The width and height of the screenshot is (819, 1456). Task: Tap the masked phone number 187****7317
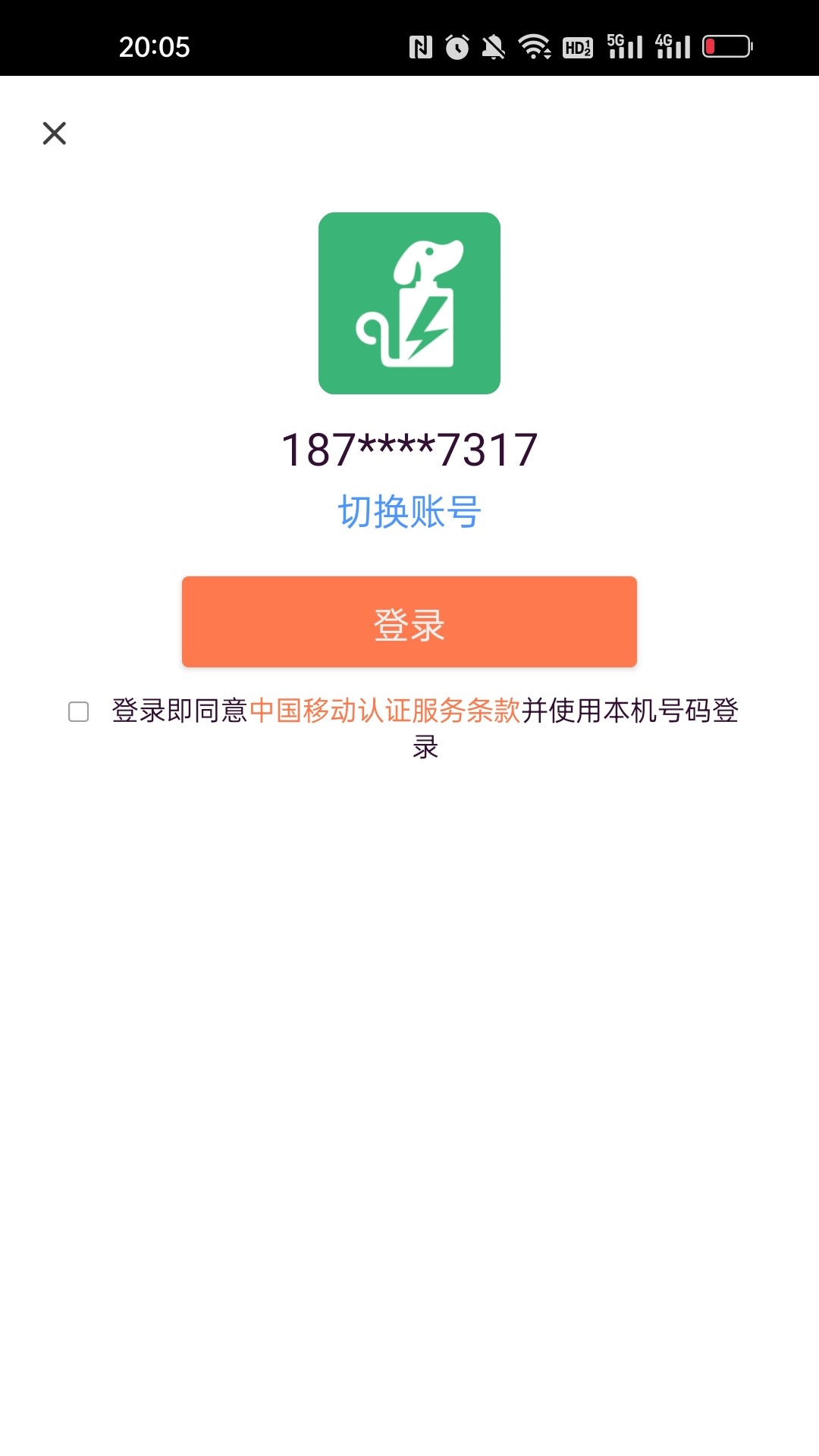coord(409,449)
